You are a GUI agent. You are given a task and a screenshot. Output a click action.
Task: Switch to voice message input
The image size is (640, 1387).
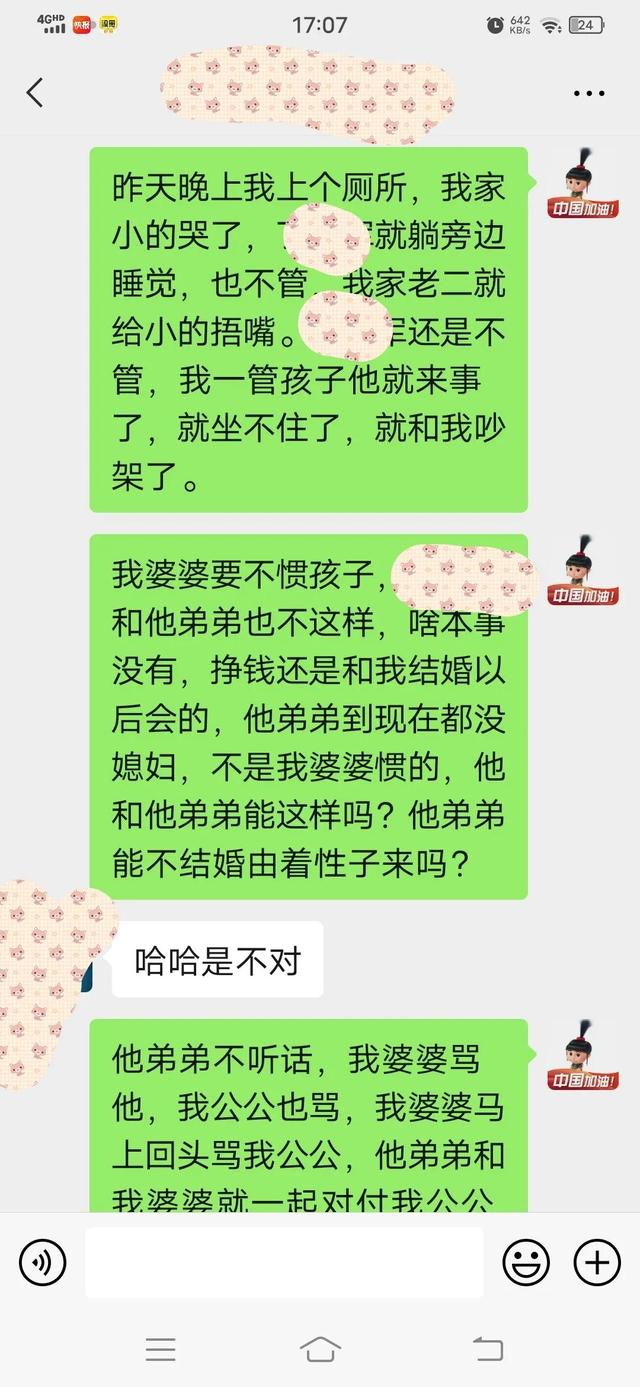click(43, 1264)
